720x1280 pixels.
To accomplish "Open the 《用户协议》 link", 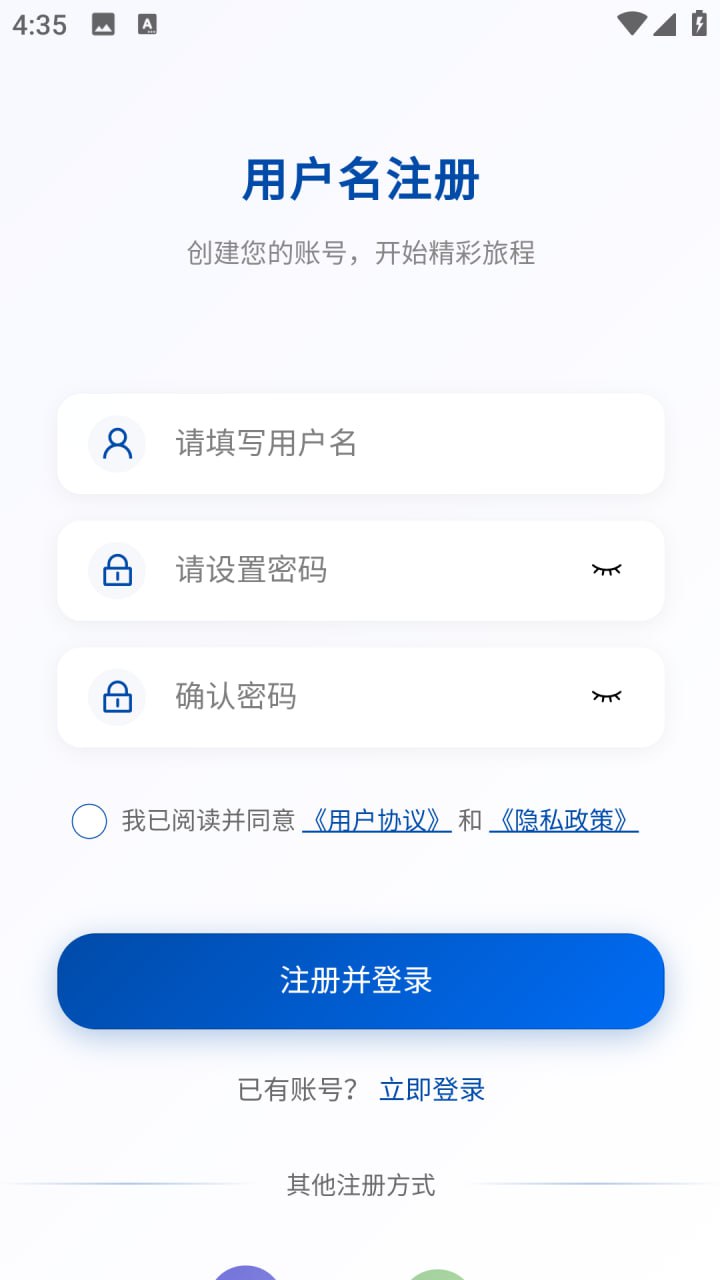I will (x=377, y=819).
